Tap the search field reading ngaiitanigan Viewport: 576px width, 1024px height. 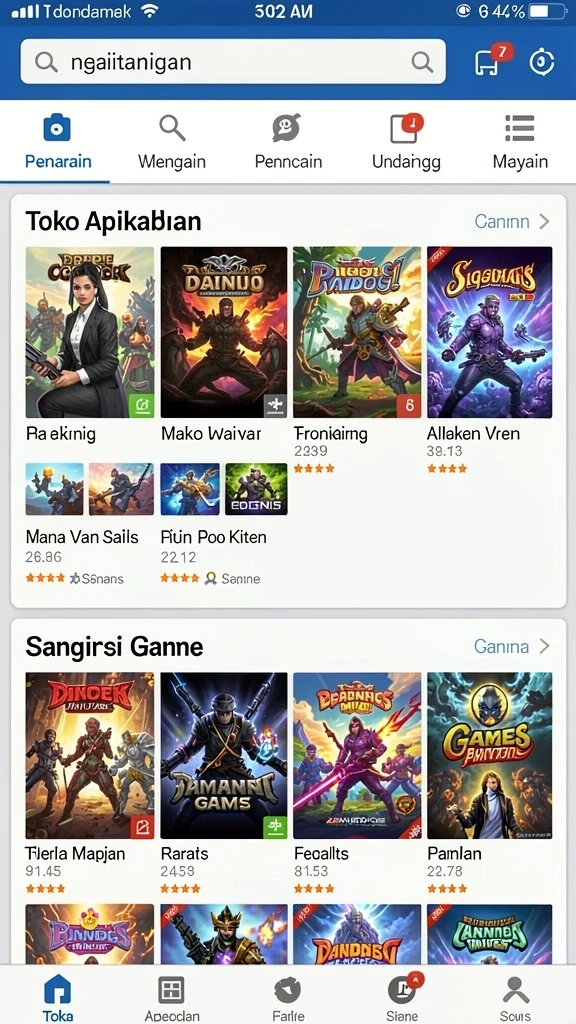point(233,62)
